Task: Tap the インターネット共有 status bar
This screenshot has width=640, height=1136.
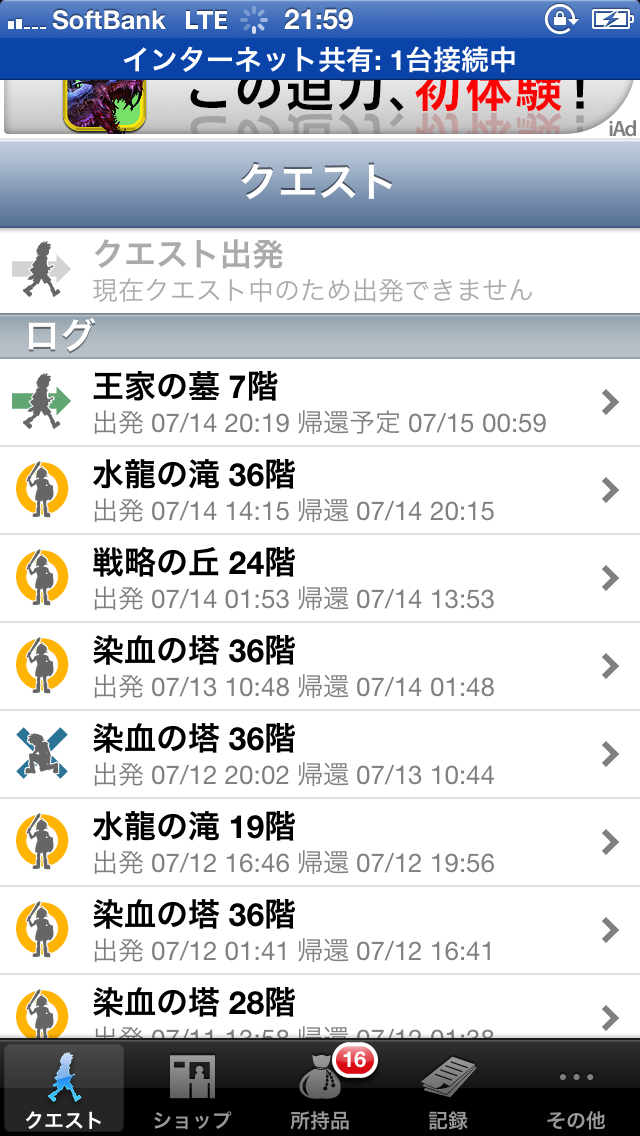Action: click(x=320, y=59)
